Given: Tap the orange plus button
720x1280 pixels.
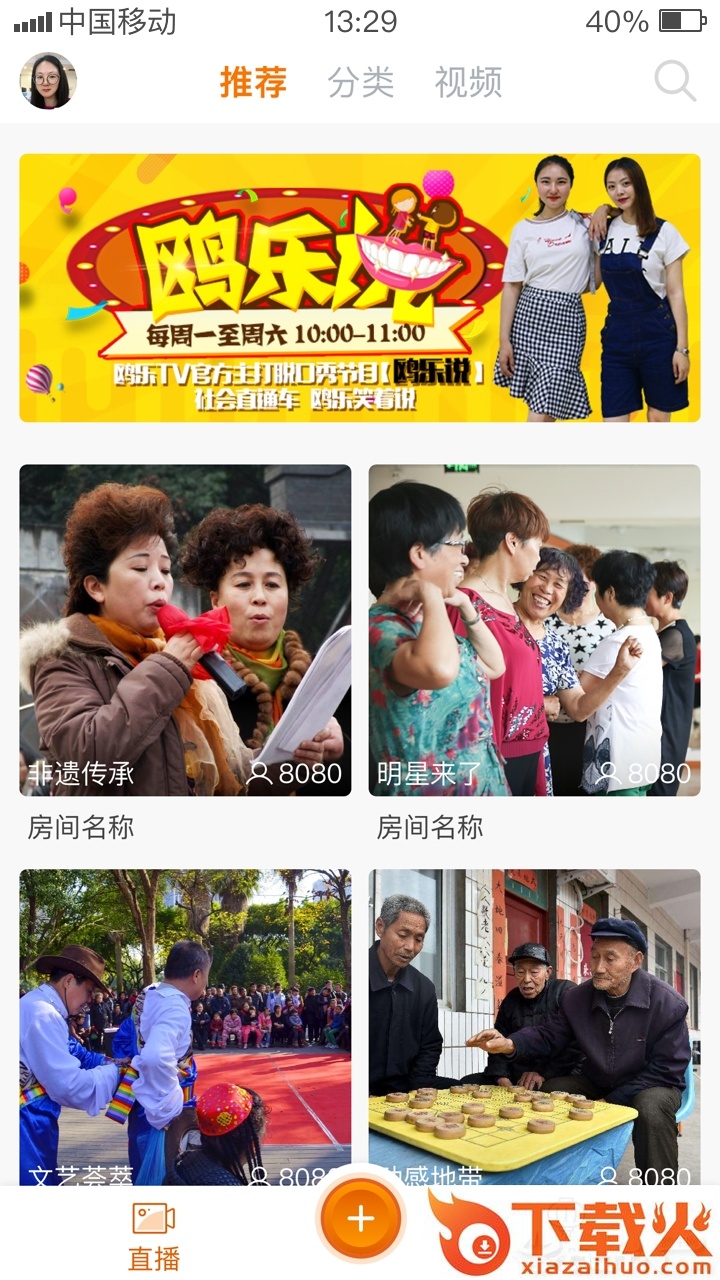Looking at the screenshot, I should point(360,1219).
